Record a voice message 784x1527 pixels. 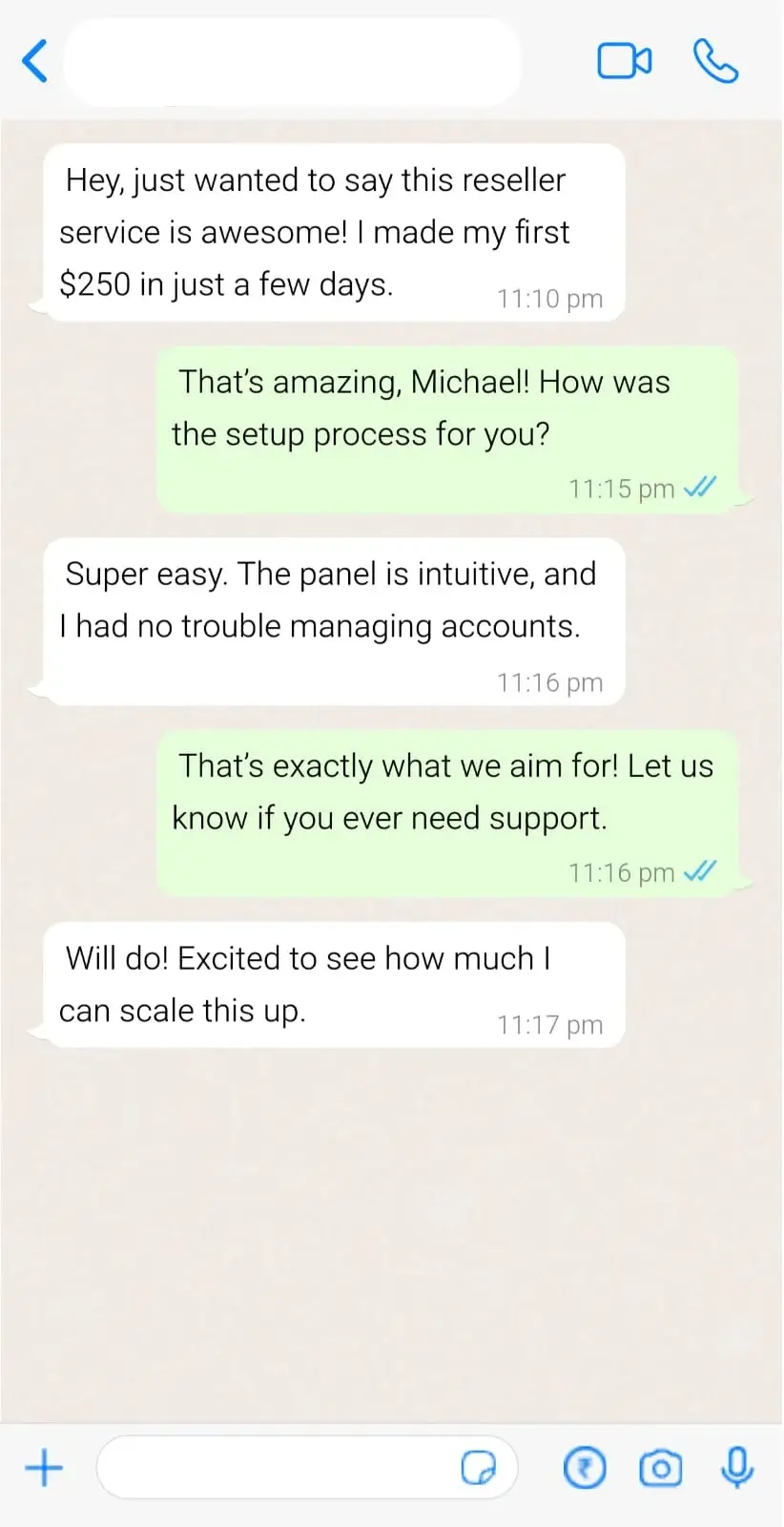736,1468
